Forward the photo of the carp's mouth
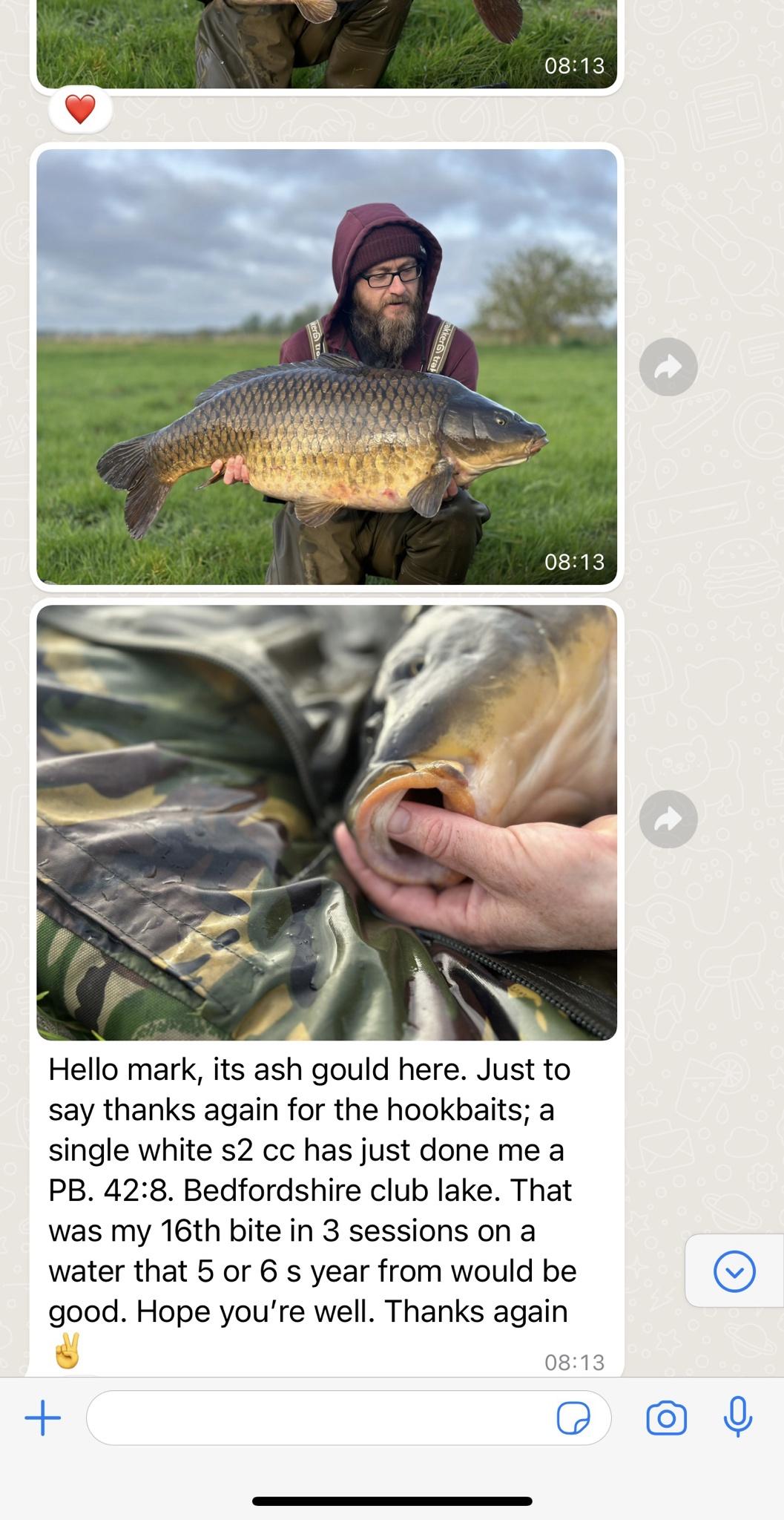The image size is (784, 1520). [x=668, y=819]
